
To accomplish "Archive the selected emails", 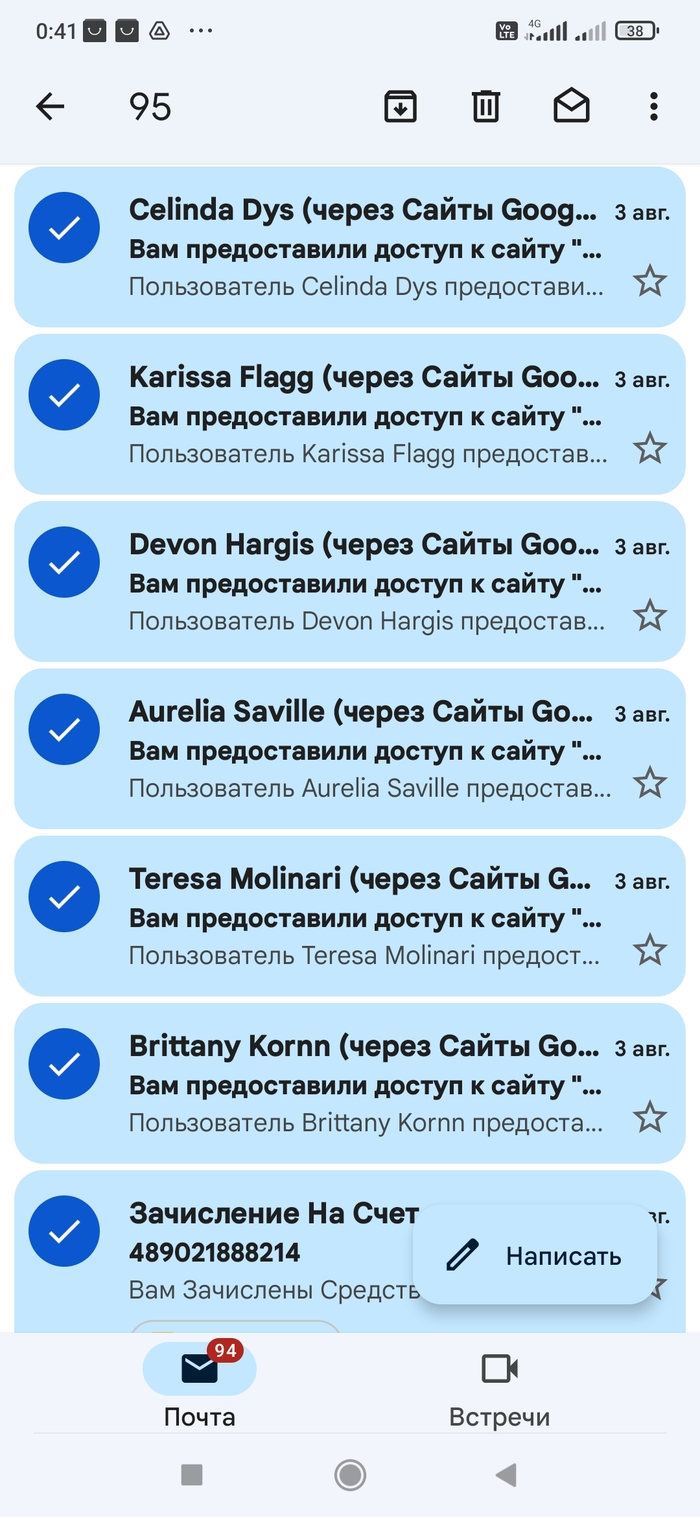I will (400, 106).
